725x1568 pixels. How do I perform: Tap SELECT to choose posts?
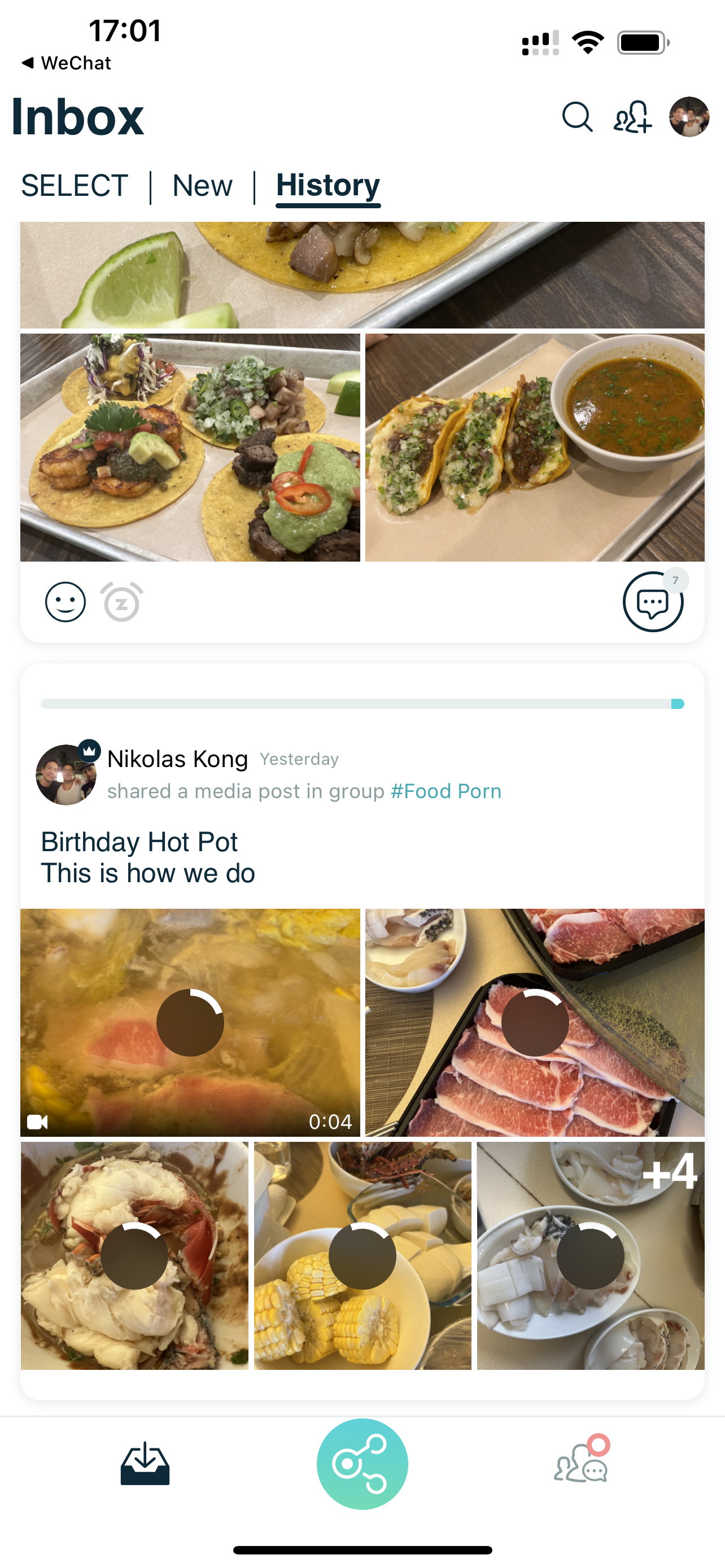75,186
